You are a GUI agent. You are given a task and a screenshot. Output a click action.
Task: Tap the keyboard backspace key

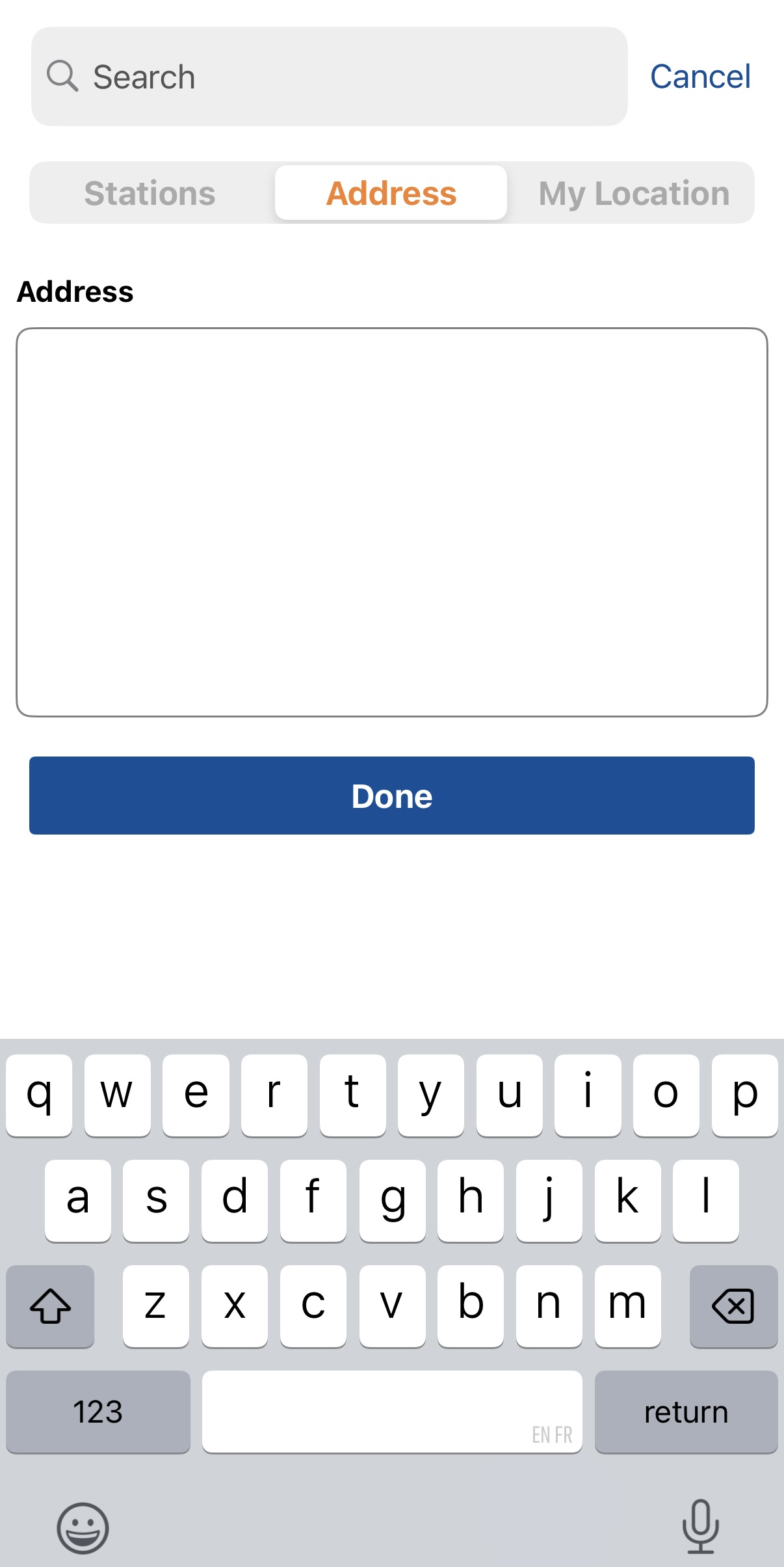[x=733, y=1306]
